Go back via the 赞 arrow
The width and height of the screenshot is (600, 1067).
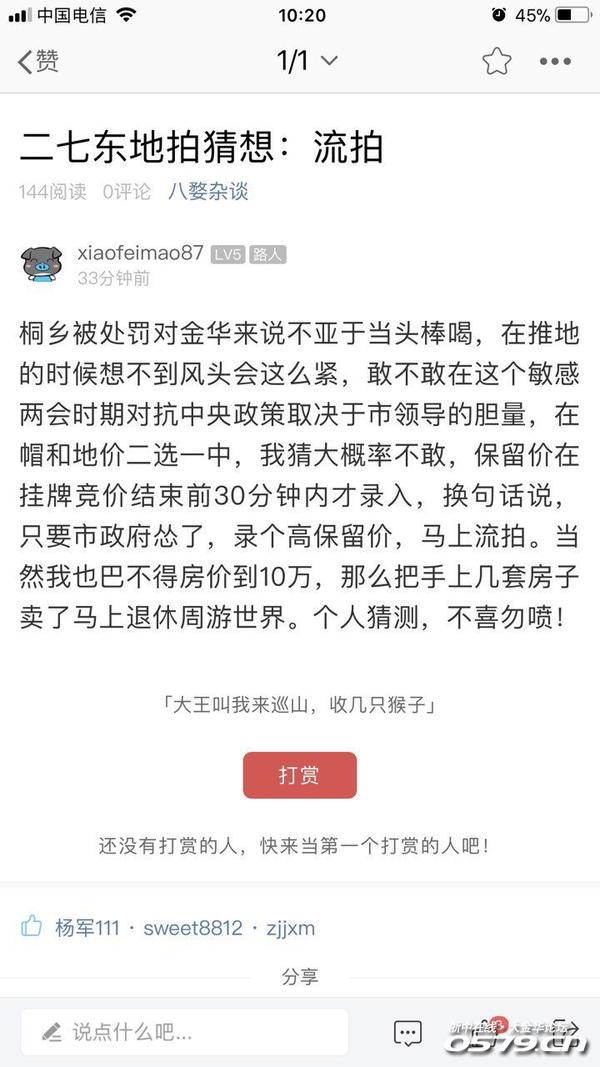(38, 62)
